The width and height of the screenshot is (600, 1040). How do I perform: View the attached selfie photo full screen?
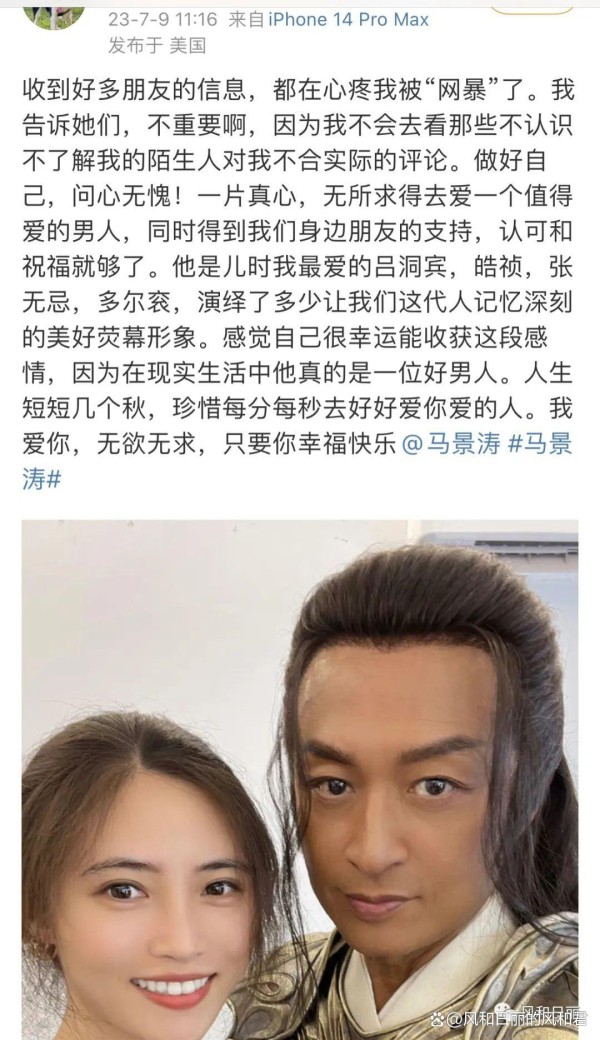tap(300, 779)
